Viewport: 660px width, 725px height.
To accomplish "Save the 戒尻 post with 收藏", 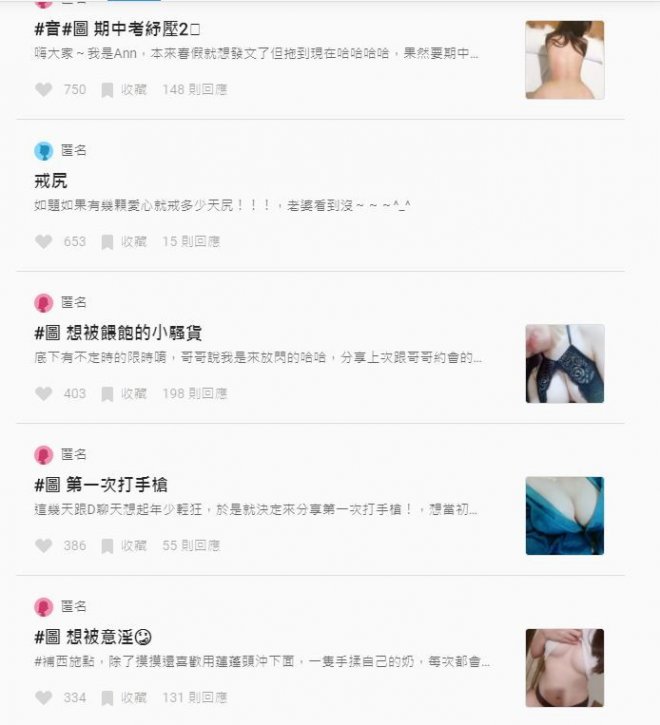I will click(123, 242).
